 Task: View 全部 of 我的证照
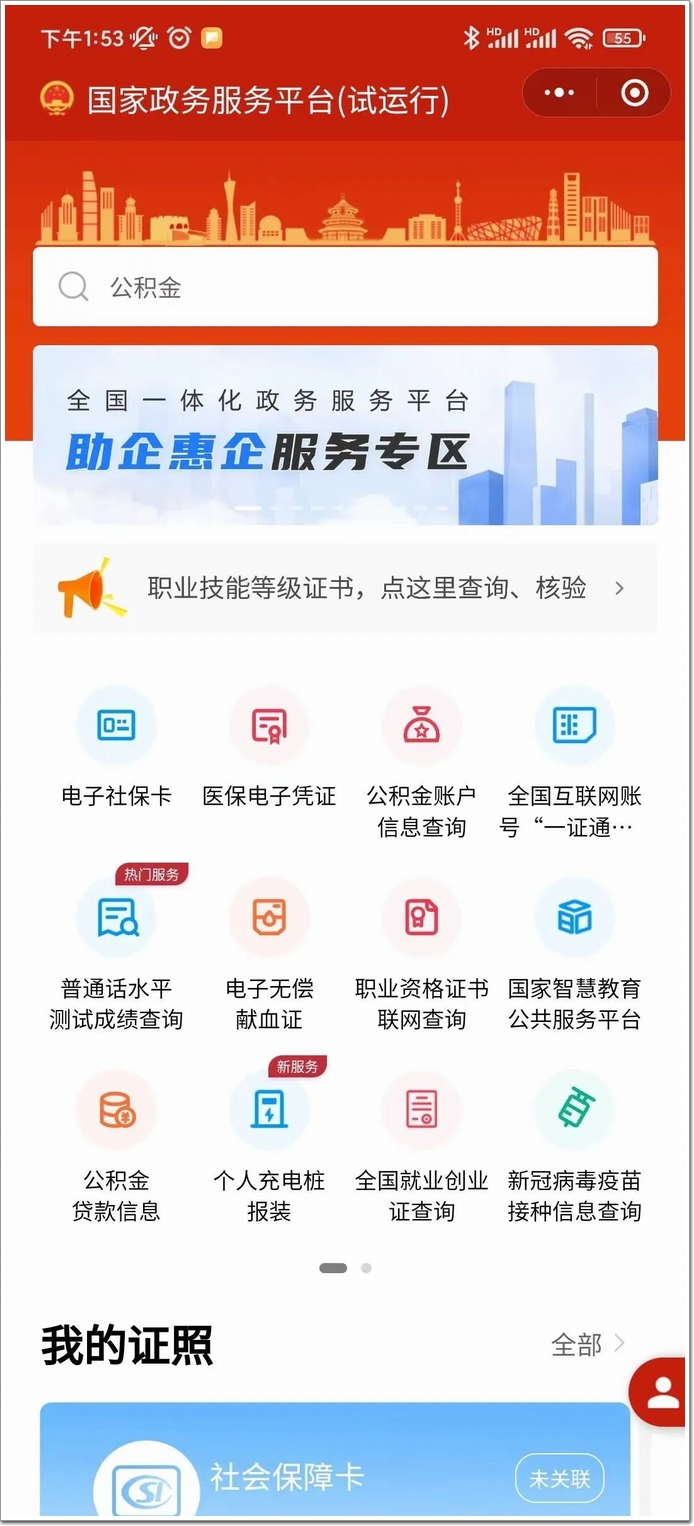[587, 1344]
